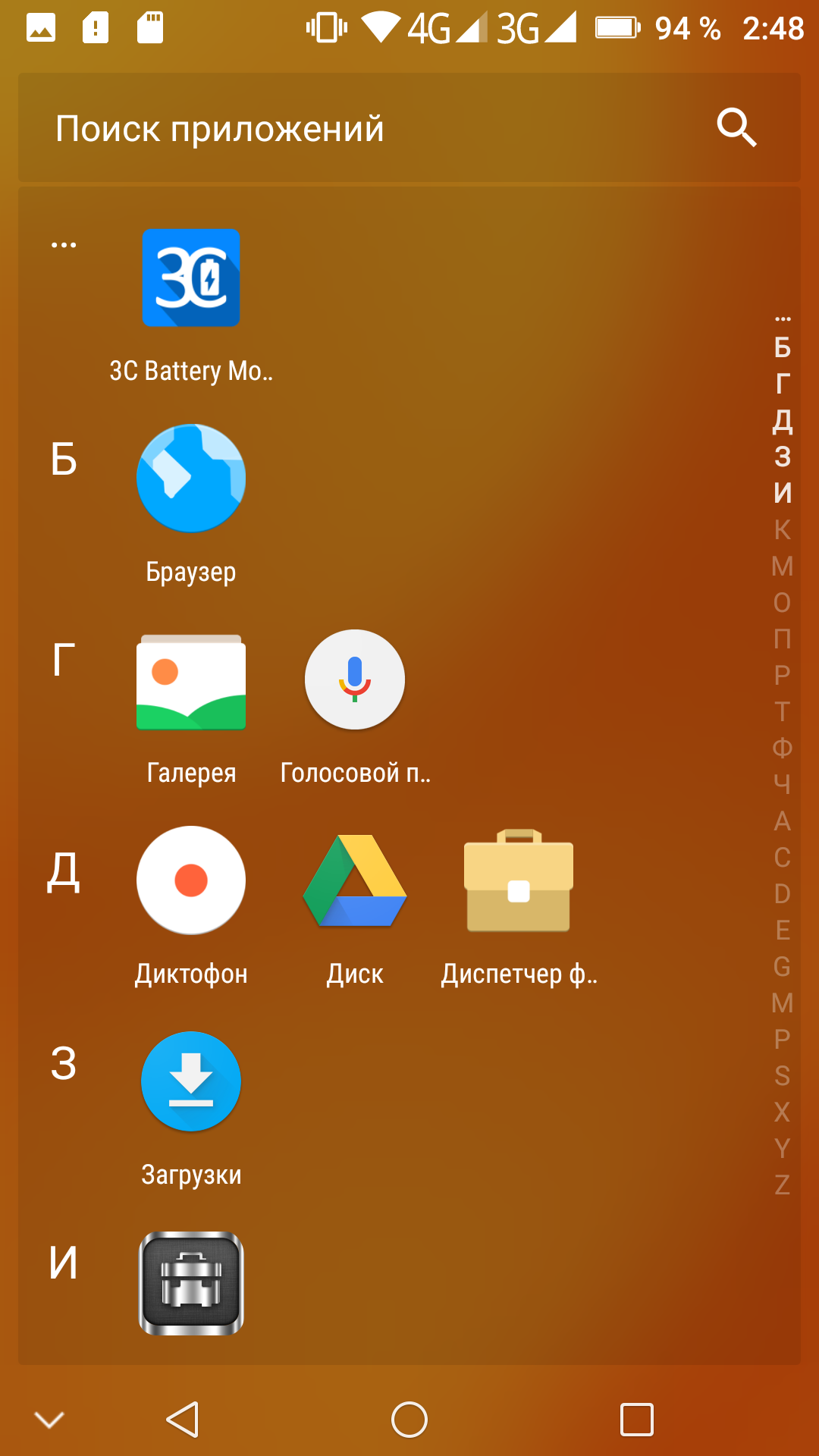Tap the magnifier search icon
Image resolution: width=819 pixels, height=1456 pixels.
736,127
